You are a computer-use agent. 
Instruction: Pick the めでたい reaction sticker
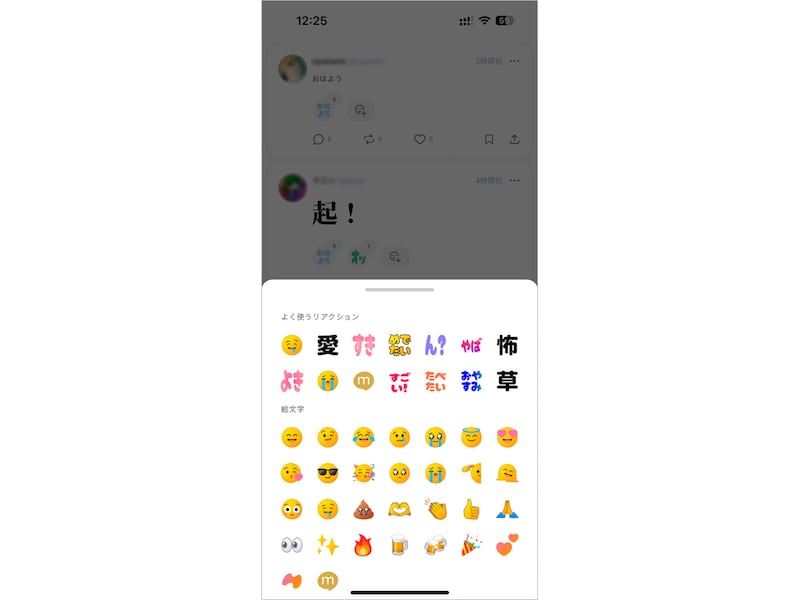click(x=400, y=346)
